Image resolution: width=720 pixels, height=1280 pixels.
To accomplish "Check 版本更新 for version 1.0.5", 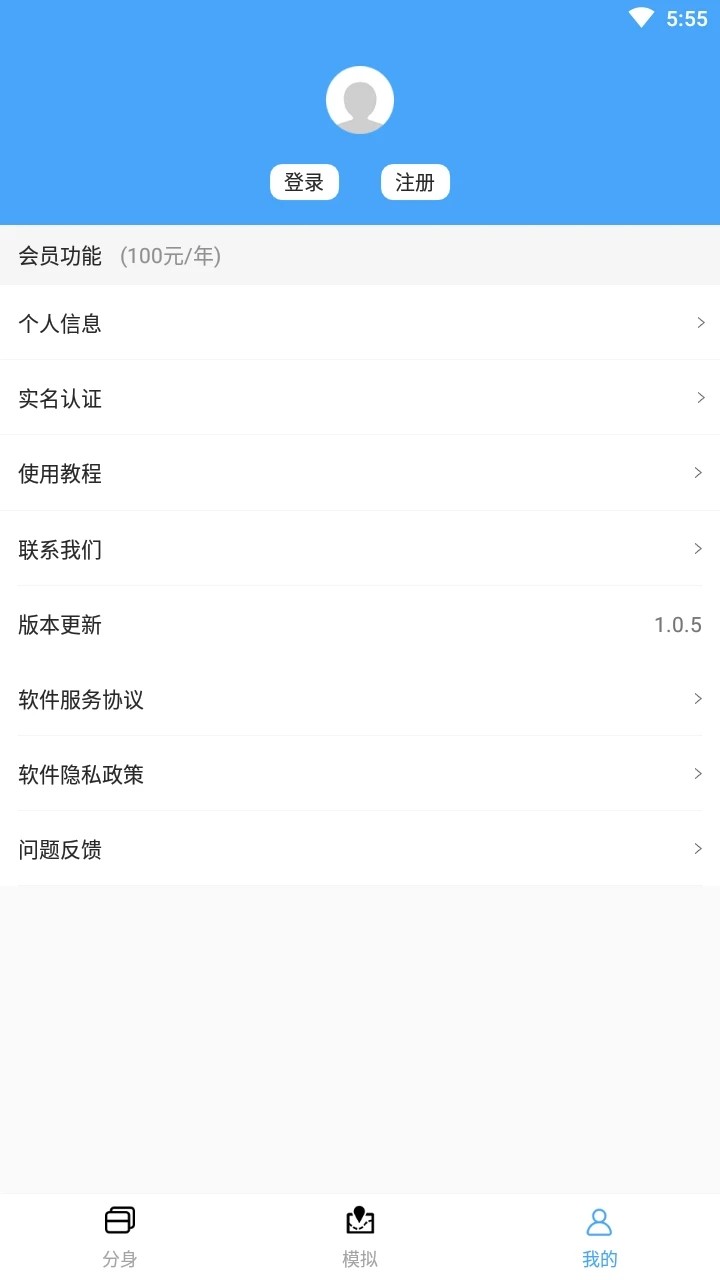I will click(360, 624).
